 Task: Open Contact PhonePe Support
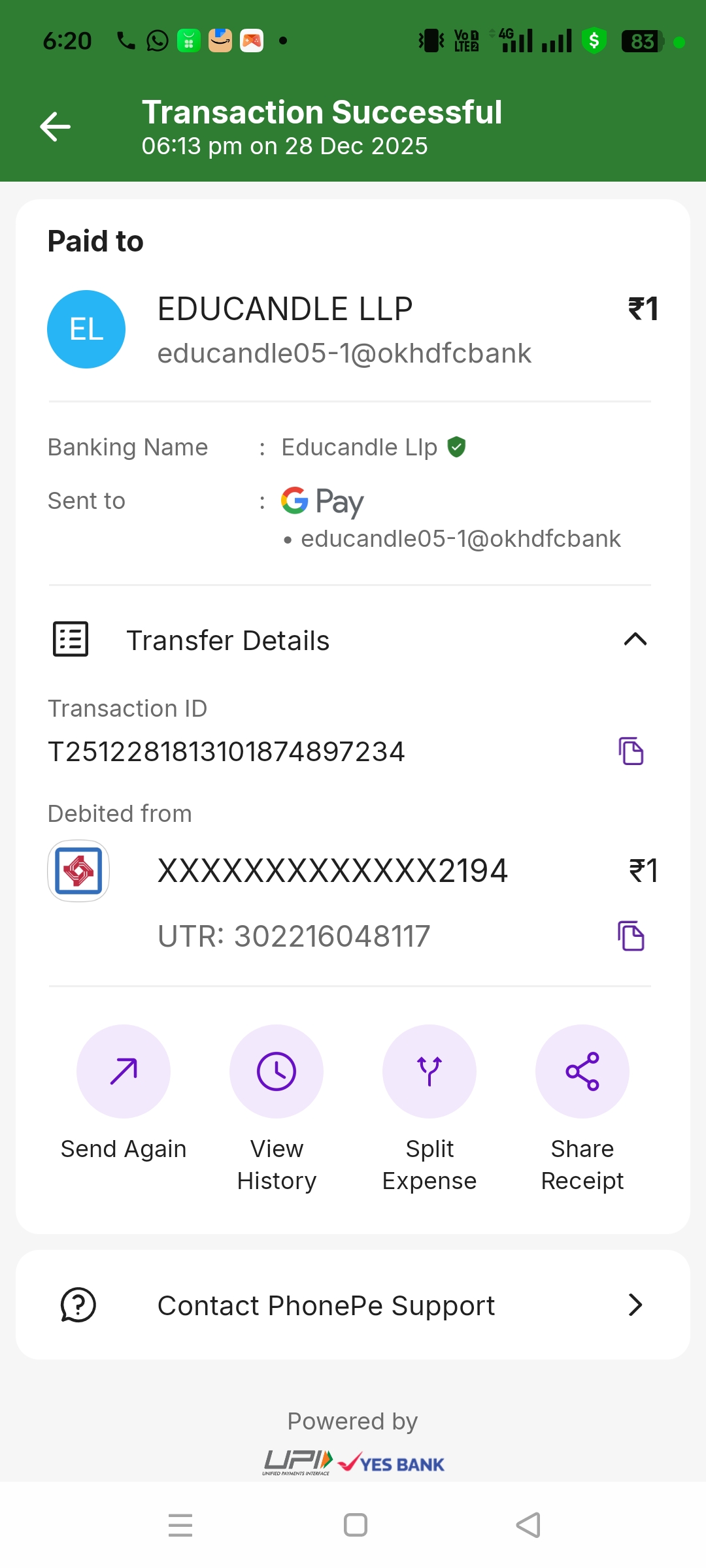pos(353,1305)
